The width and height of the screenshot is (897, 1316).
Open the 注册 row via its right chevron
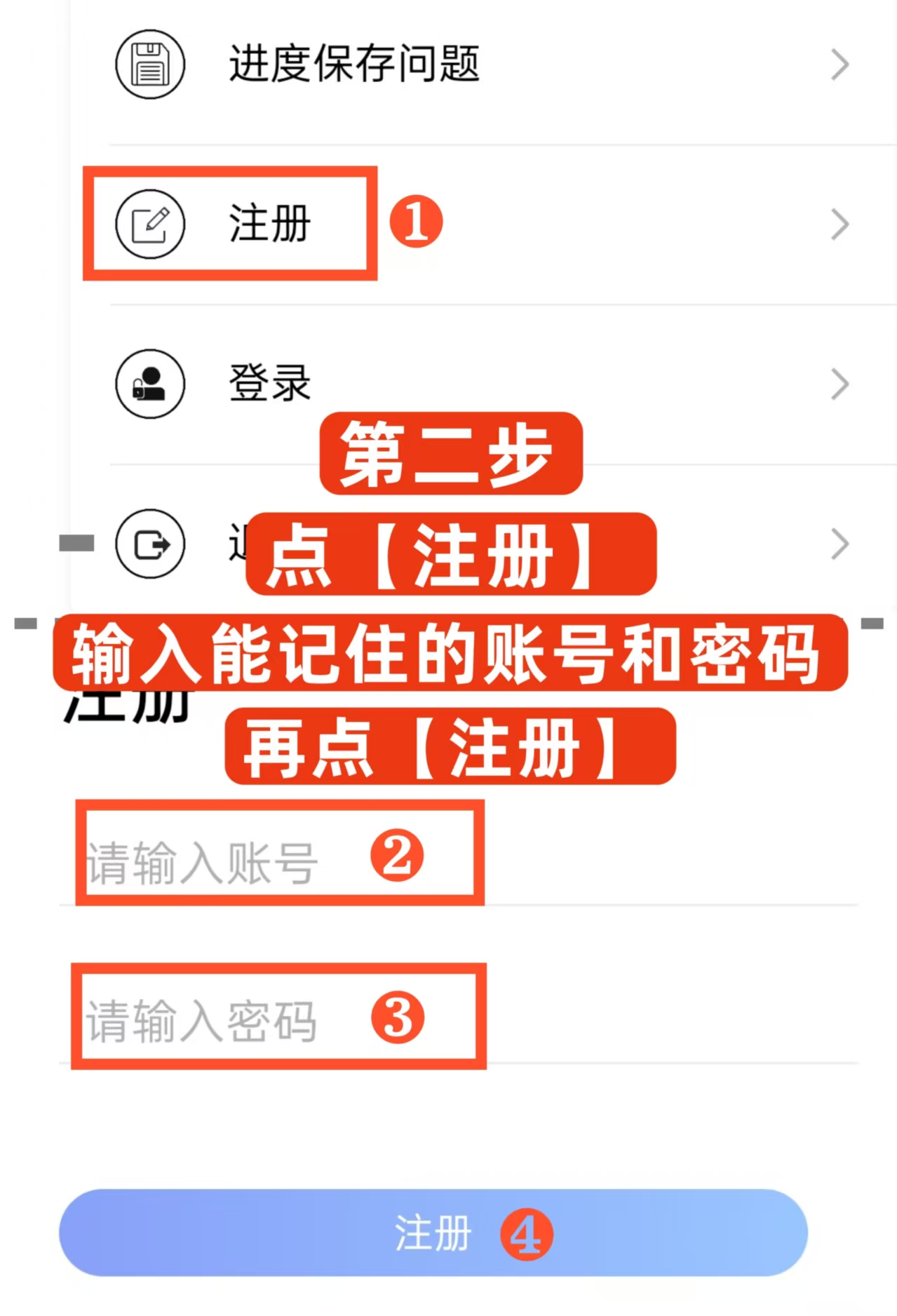839,224
